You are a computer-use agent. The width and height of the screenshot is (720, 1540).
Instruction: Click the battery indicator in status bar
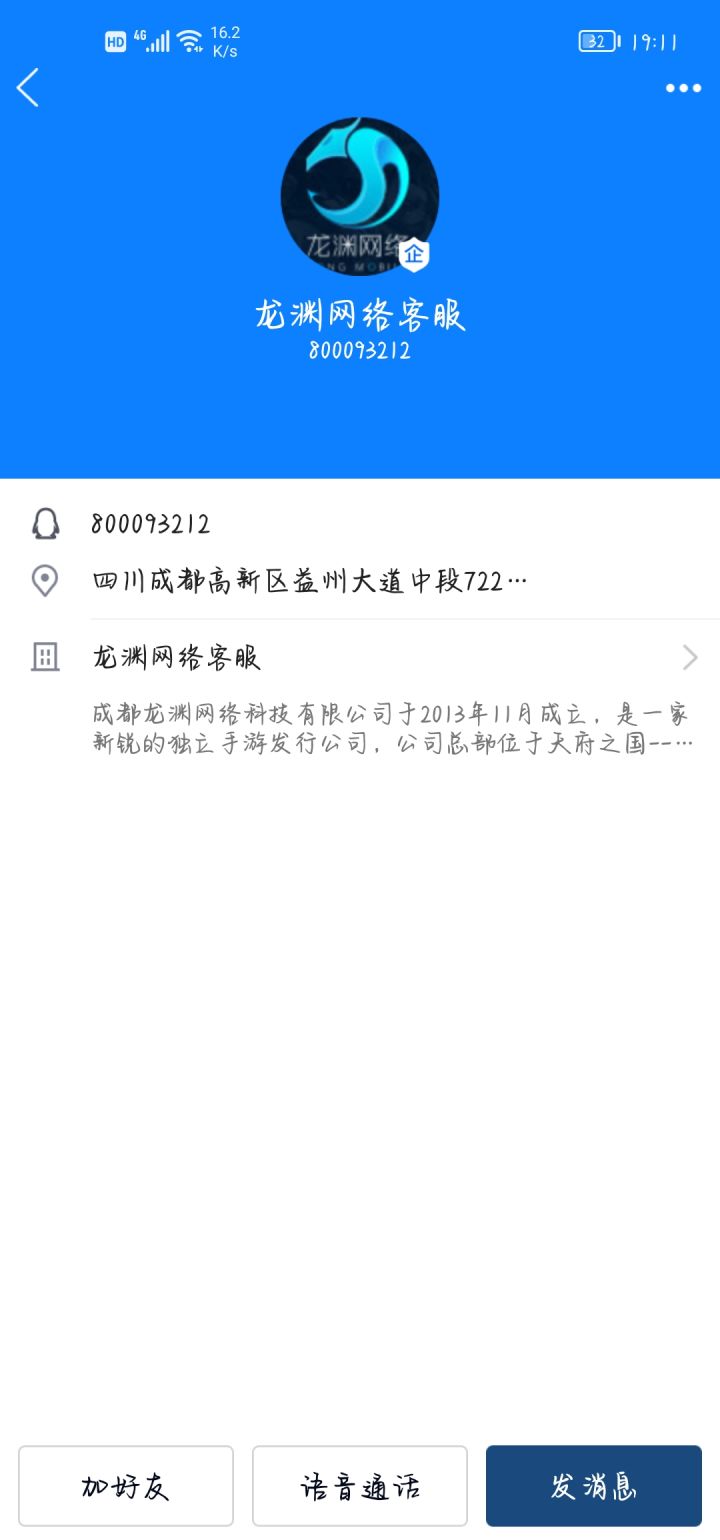(595, 42)
